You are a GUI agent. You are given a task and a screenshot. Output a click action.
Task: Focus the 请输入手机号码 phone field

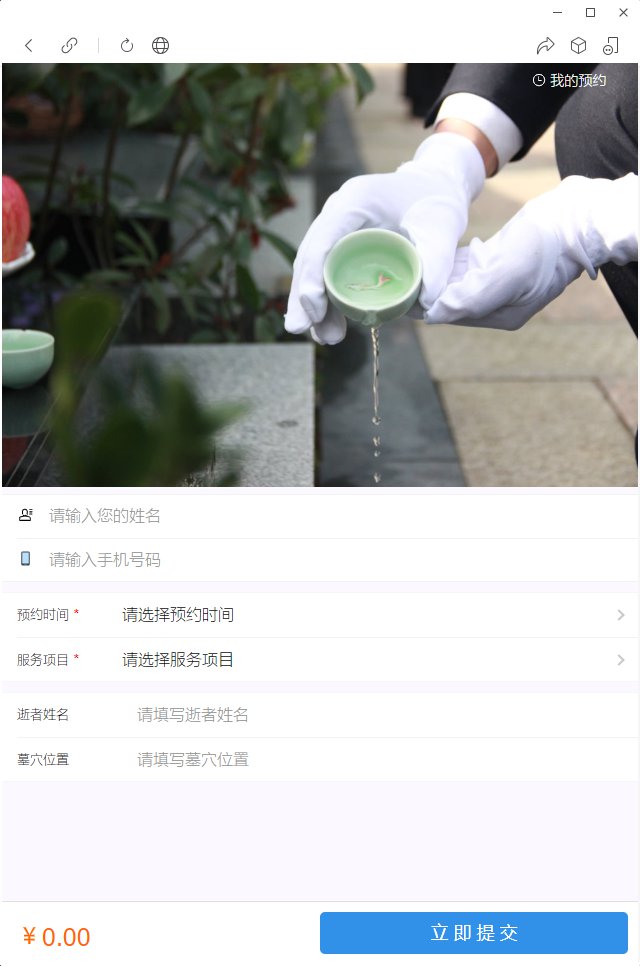coord(300,559)
